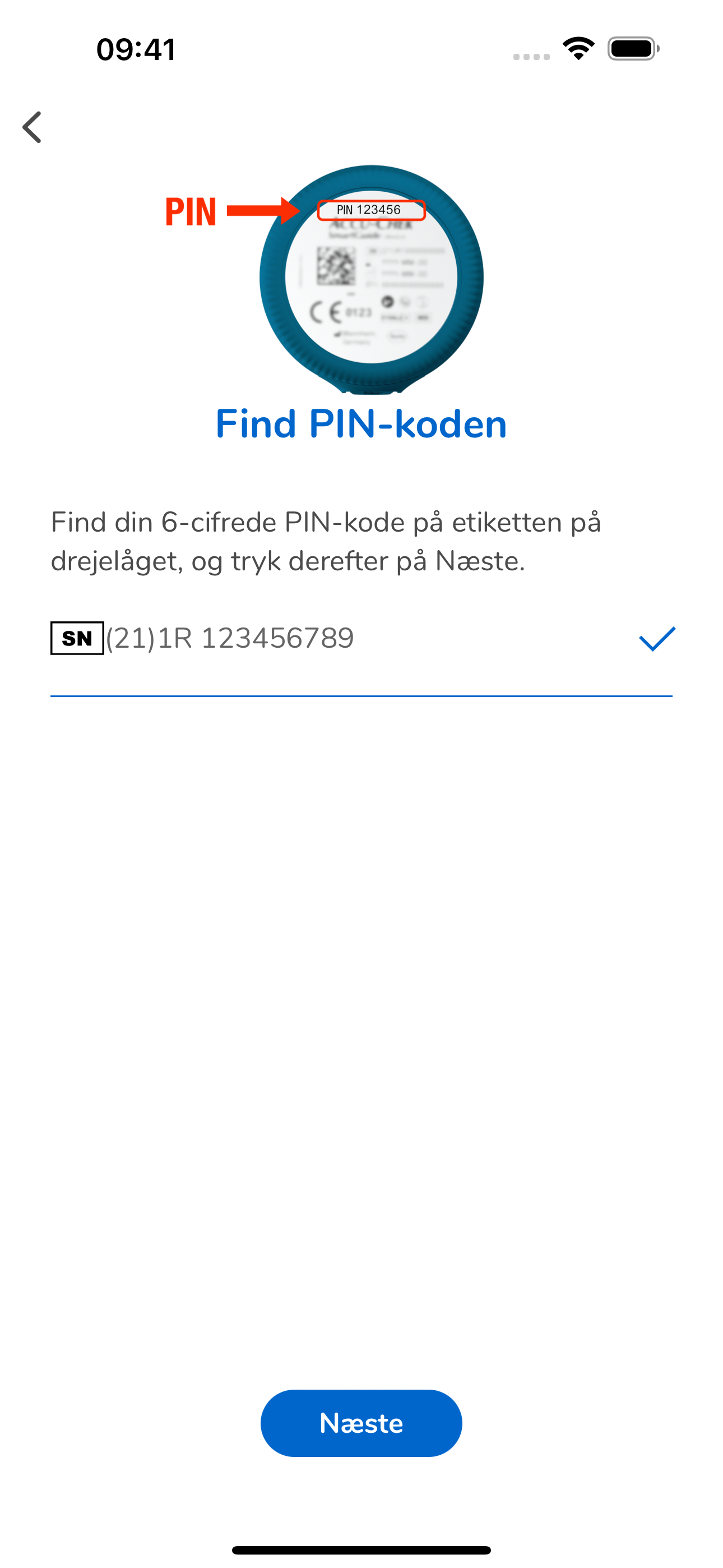Screen dimensions: 723x1568
Task: Tap the highlighted PIN 123456 label
Action: pyautogui.click(x=371, y=210)
